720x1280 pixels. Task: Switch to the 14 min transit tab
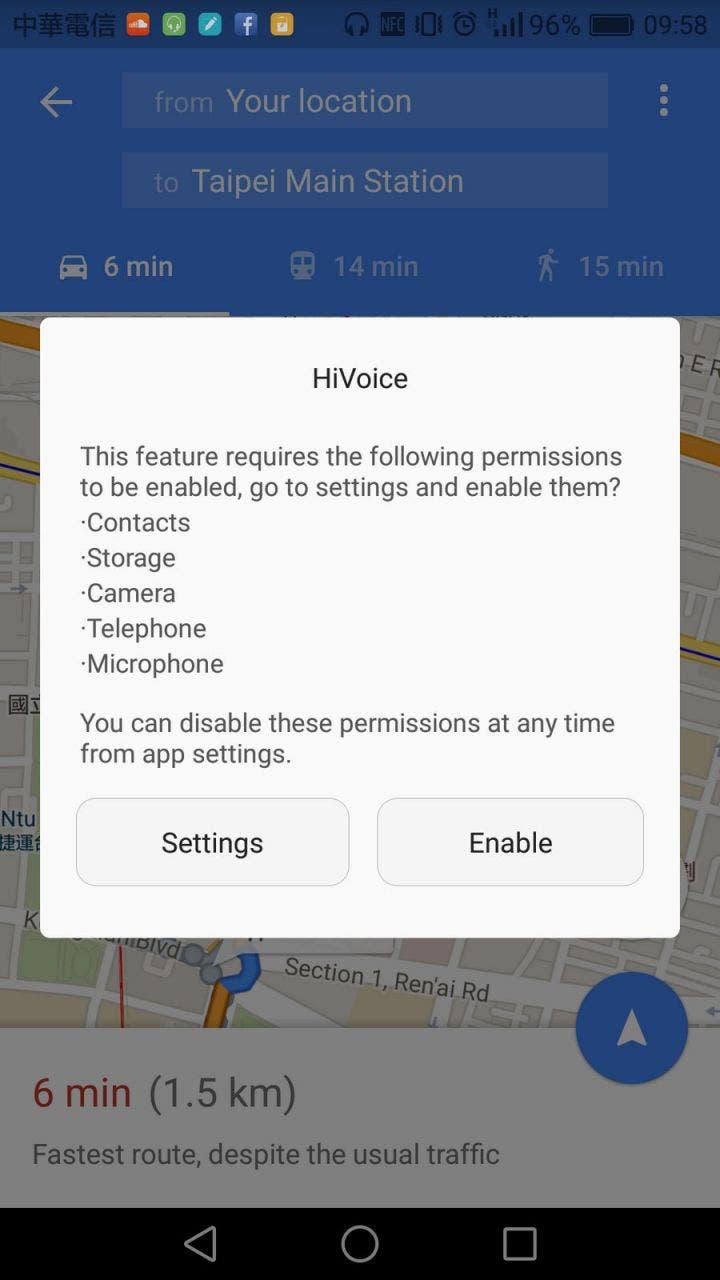[354, 266]
